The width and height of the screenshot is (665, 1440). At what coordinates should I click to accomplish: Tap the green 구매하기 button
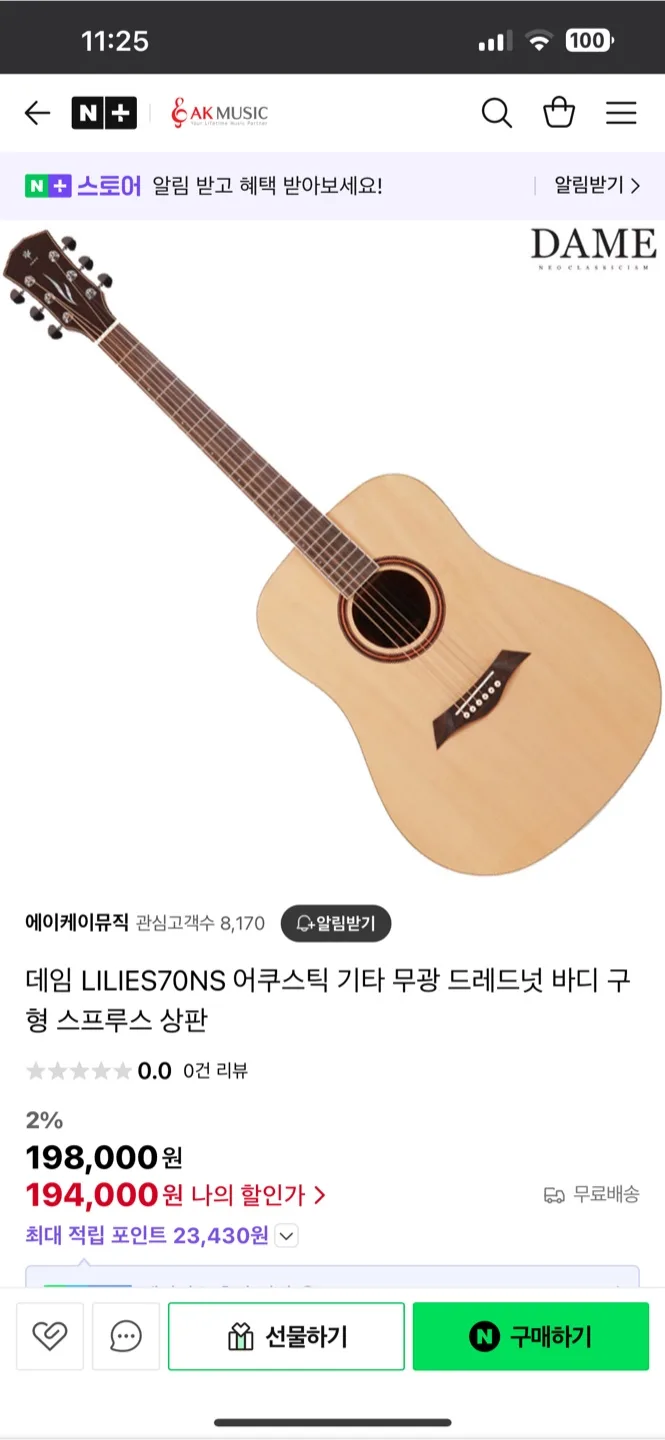(531, 1336)
